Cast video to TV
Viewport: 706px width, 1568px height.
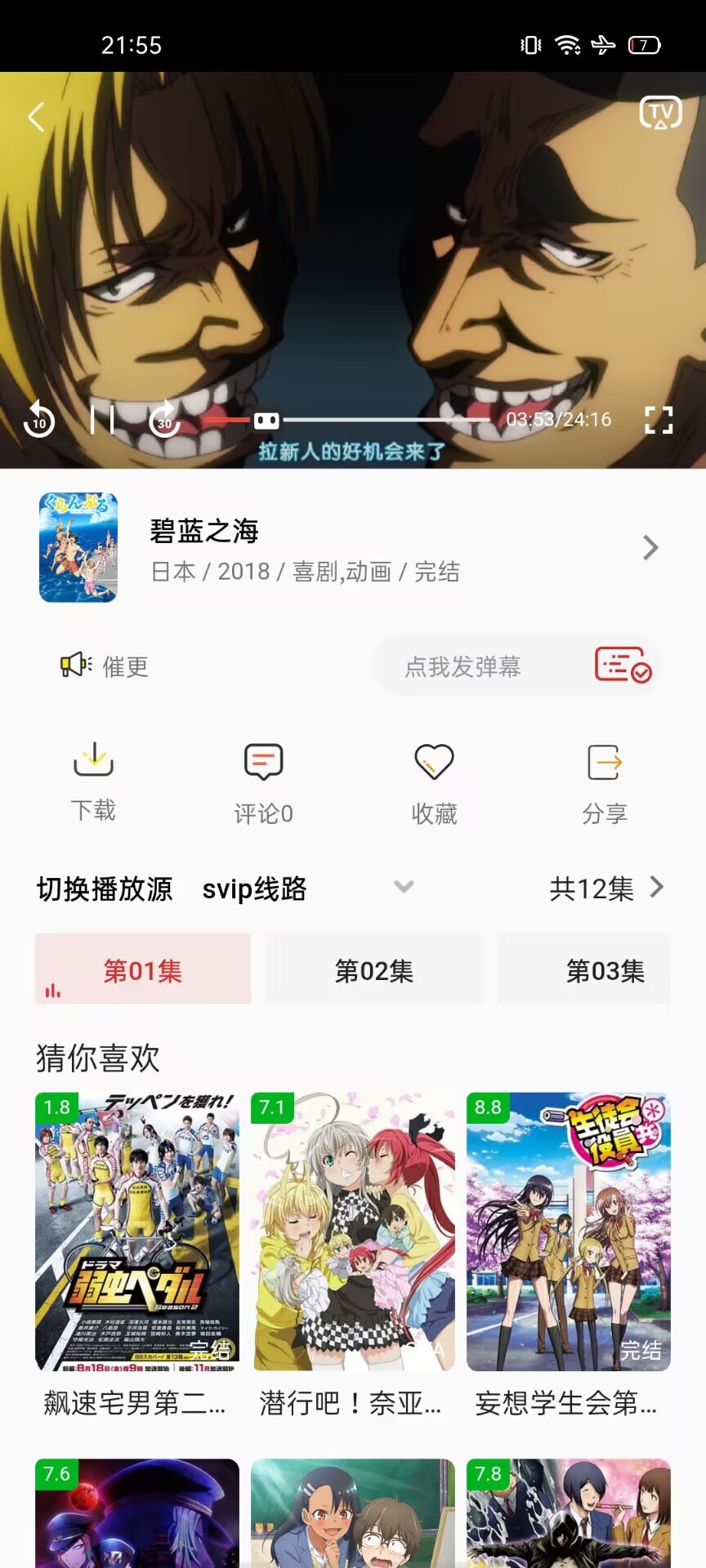click(660, 114)
